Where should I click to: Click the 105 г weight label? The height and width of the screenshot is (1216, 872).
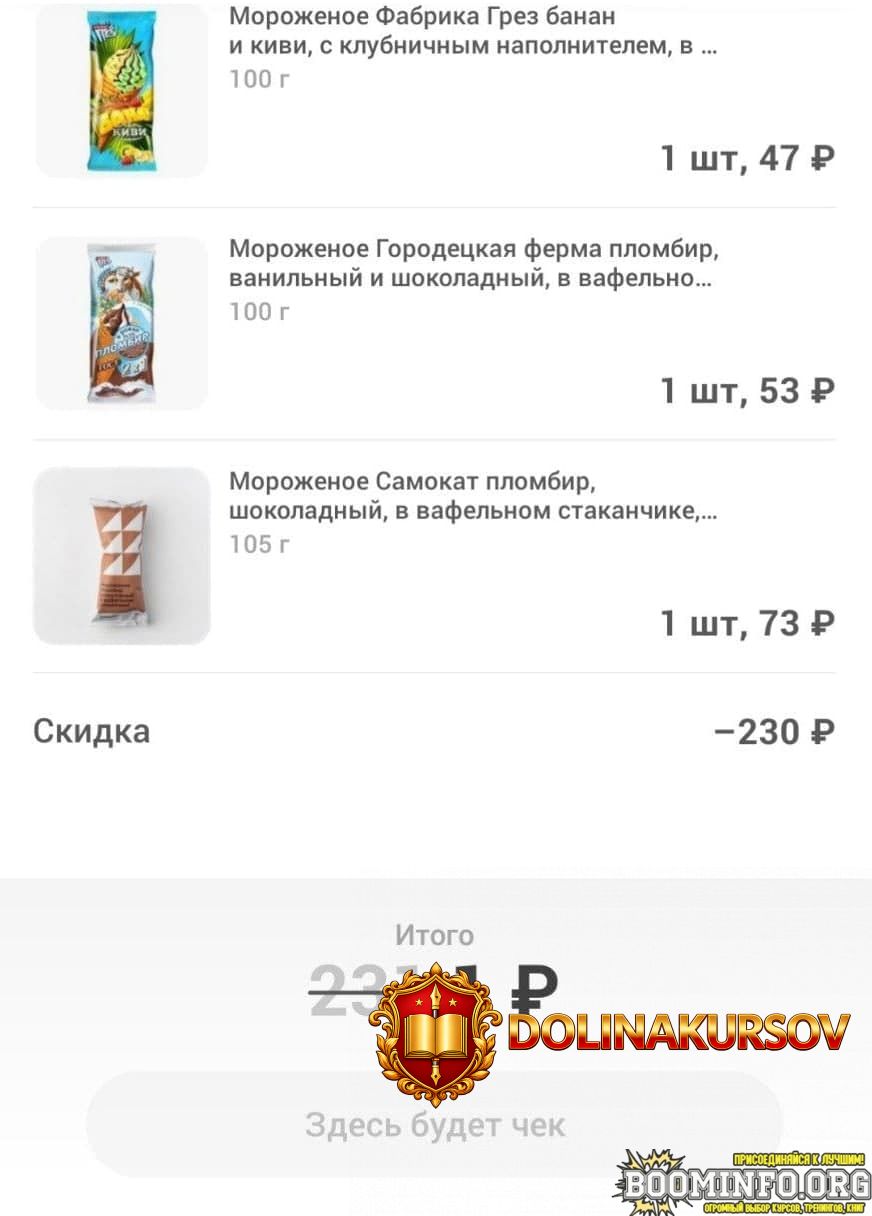(x=258, y=543)
